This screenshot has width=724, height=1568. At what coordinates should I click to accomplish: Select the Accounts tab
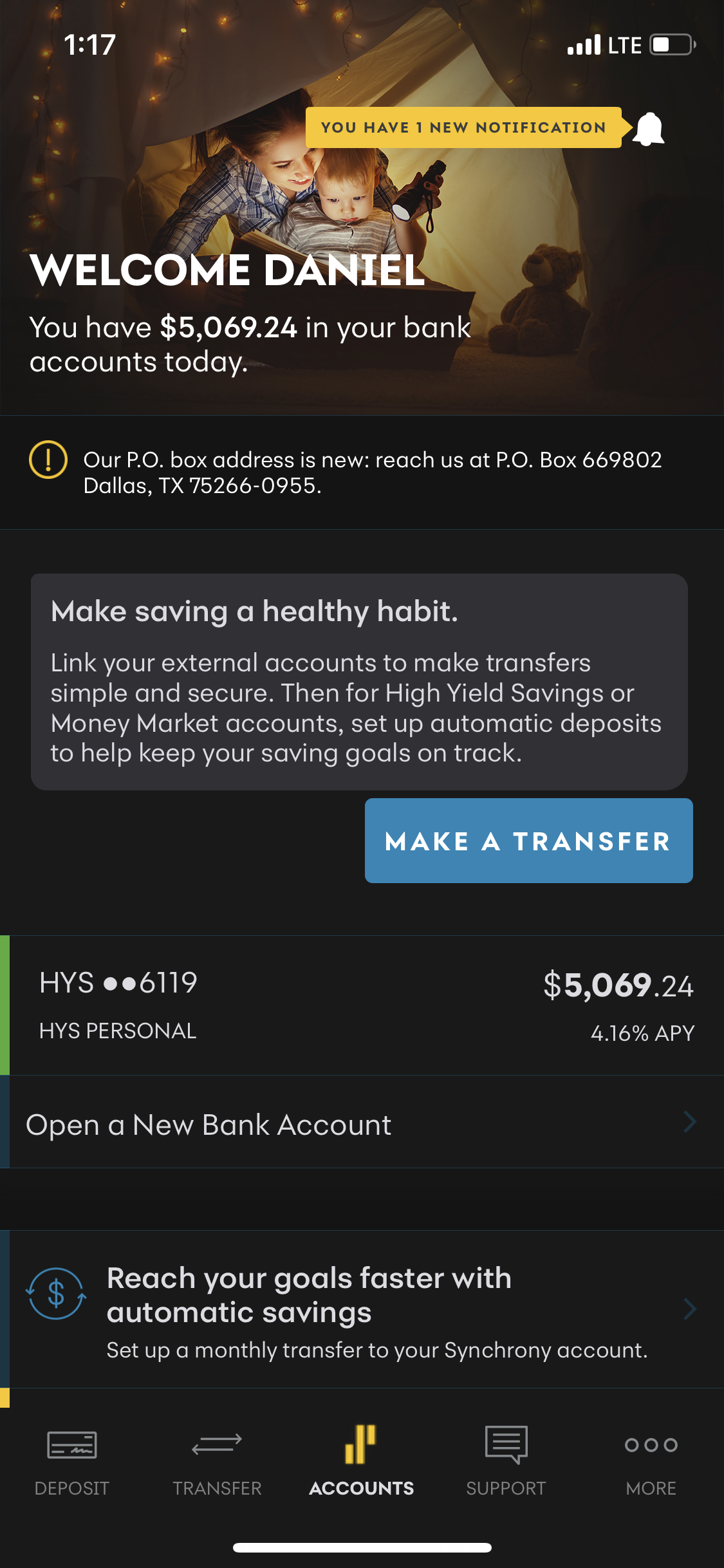(x=361, y=1461)
